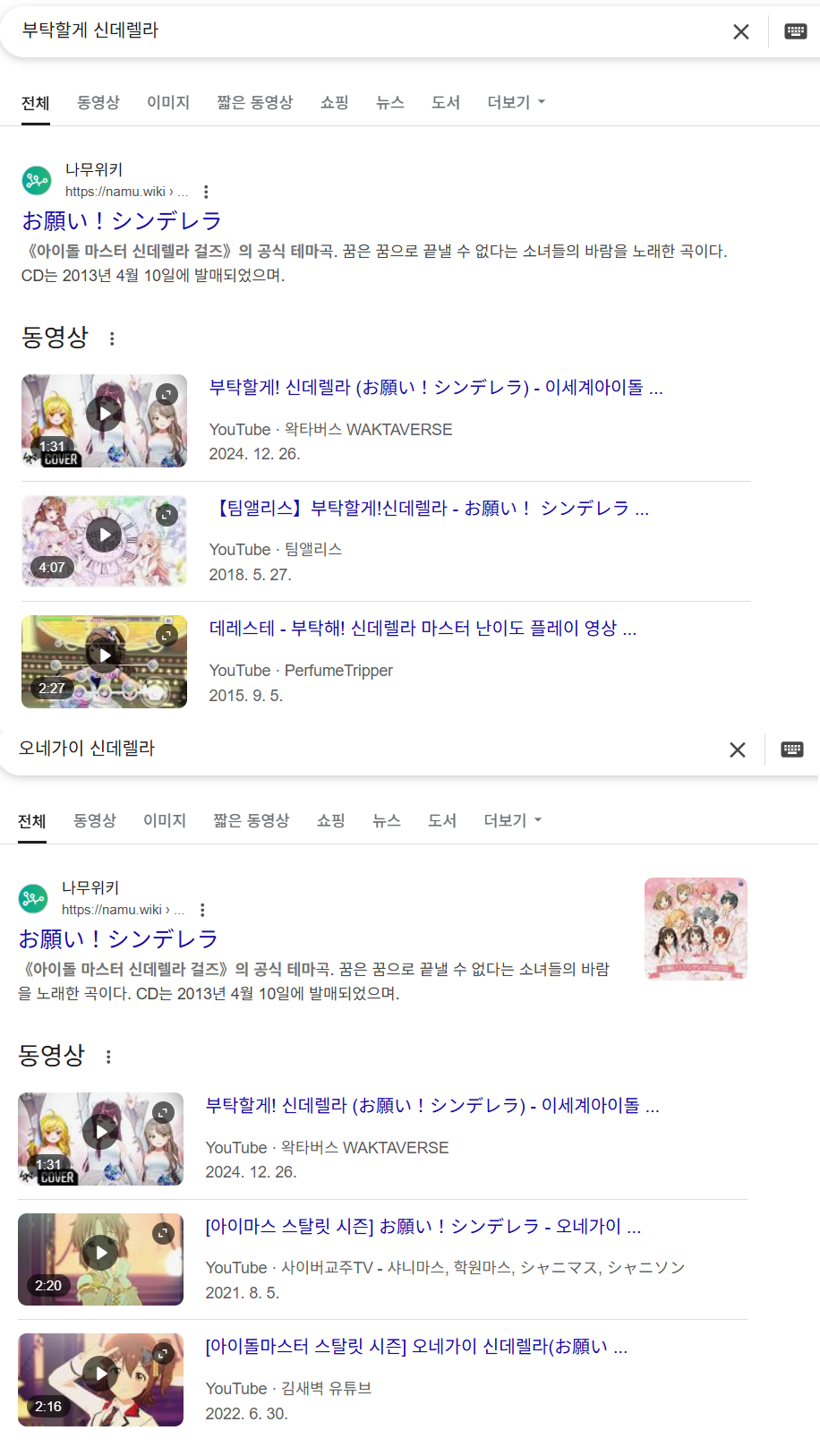Open the 팀앨리스 부탁할게!신데렐라 video result

[429, 509]
